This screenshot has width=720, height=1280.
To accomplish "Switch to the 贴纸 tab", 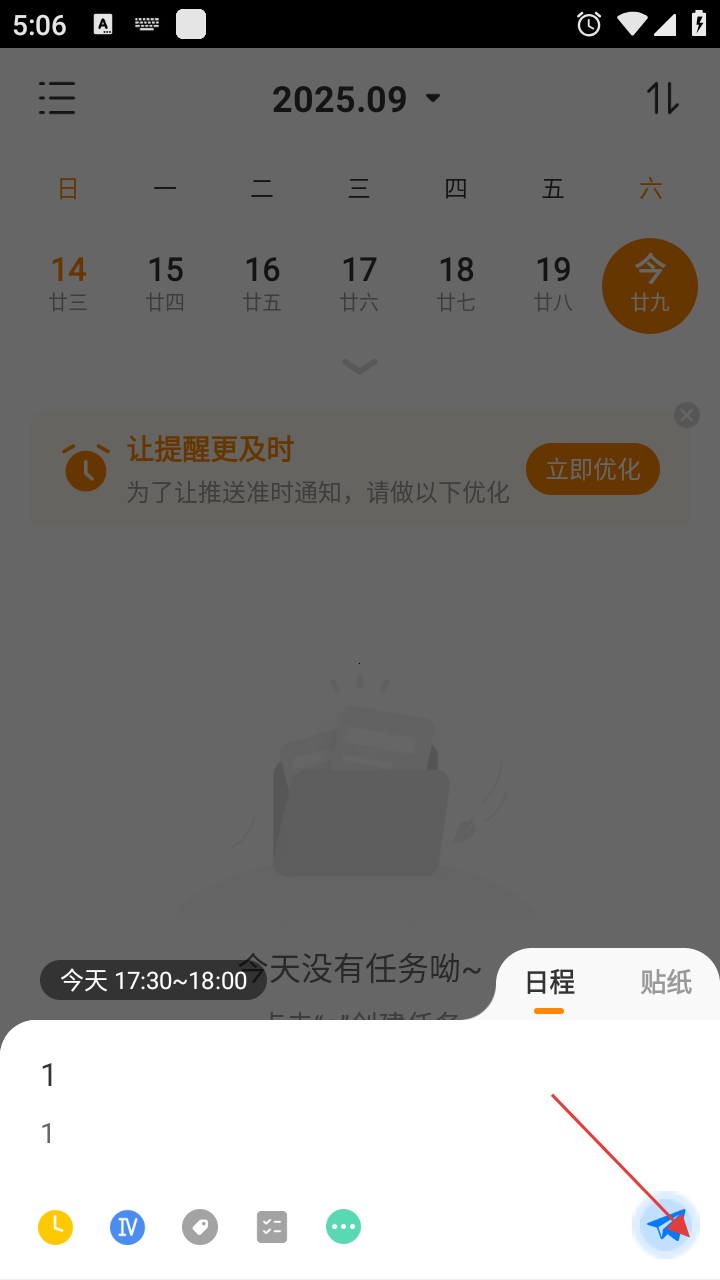I will 666,982.
